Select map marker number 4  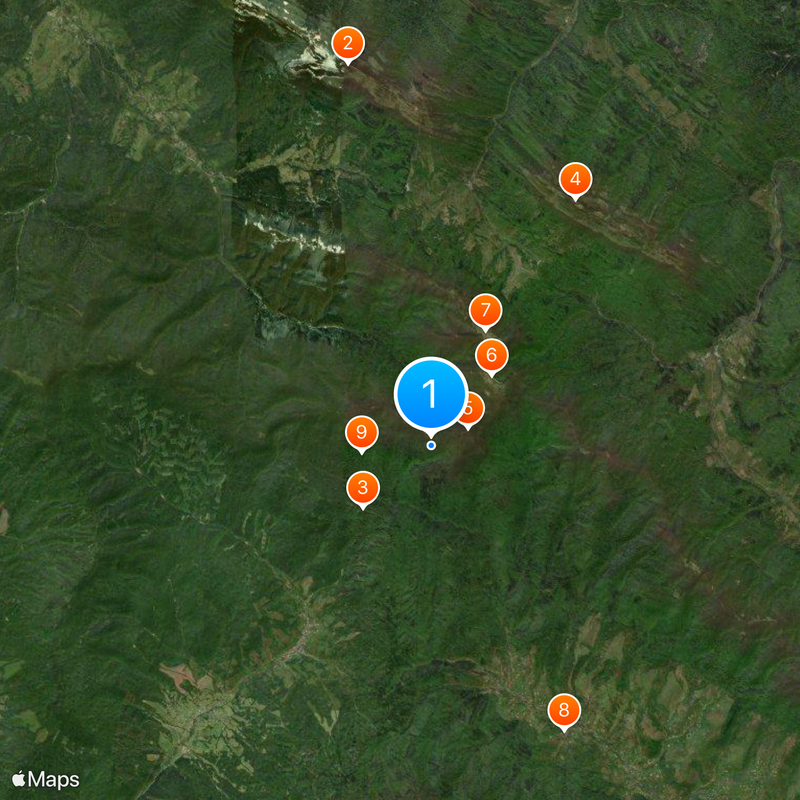point(575,180)
